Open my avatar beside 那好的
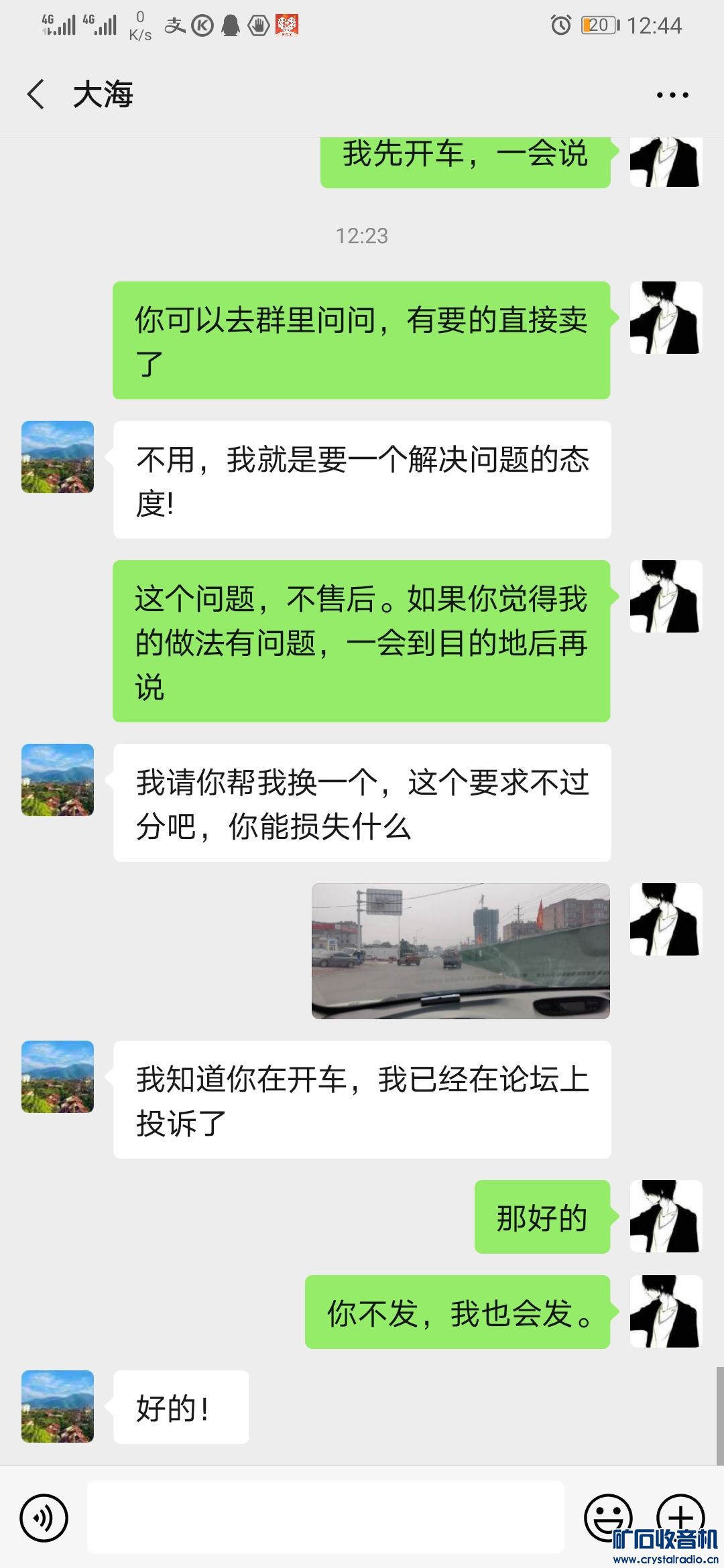This screenshot has width=724, height=1568. [666, 1216]
